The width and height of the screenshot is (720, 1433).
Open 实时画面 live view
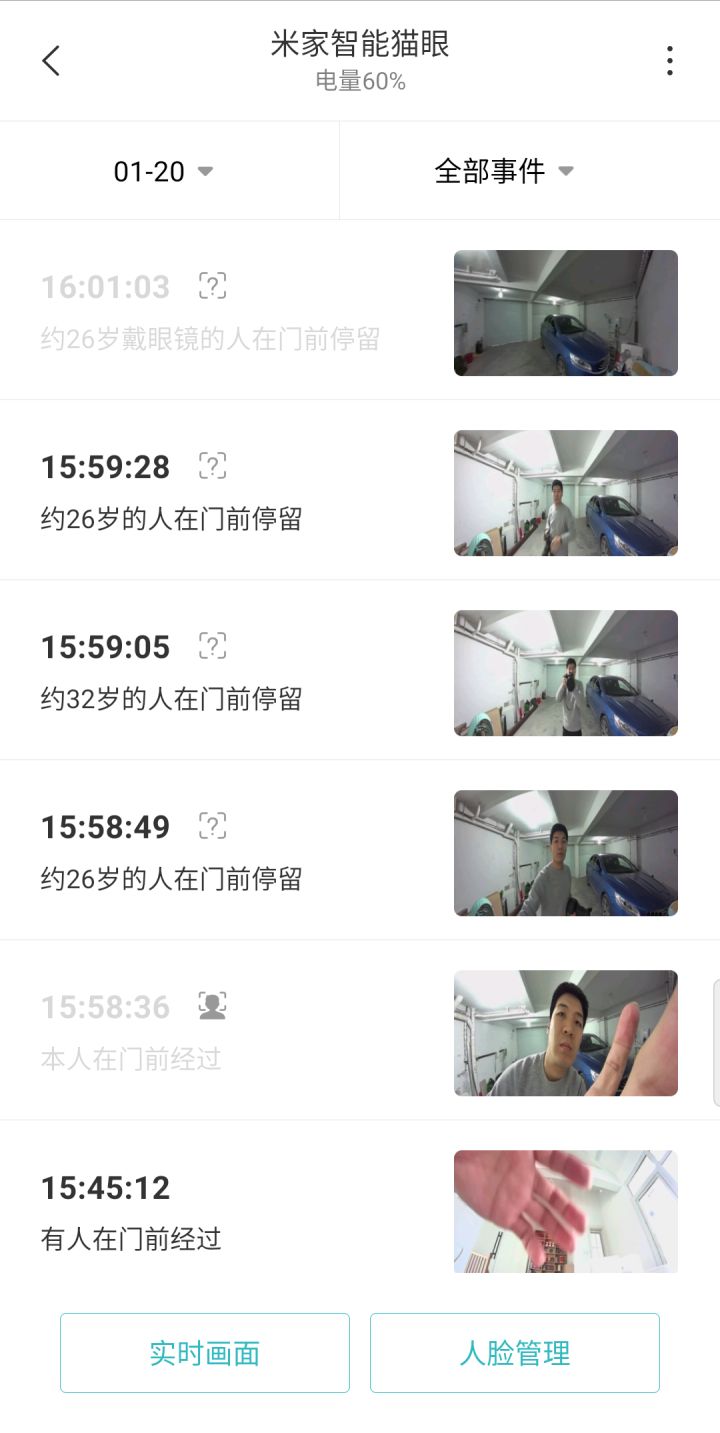204,1352
